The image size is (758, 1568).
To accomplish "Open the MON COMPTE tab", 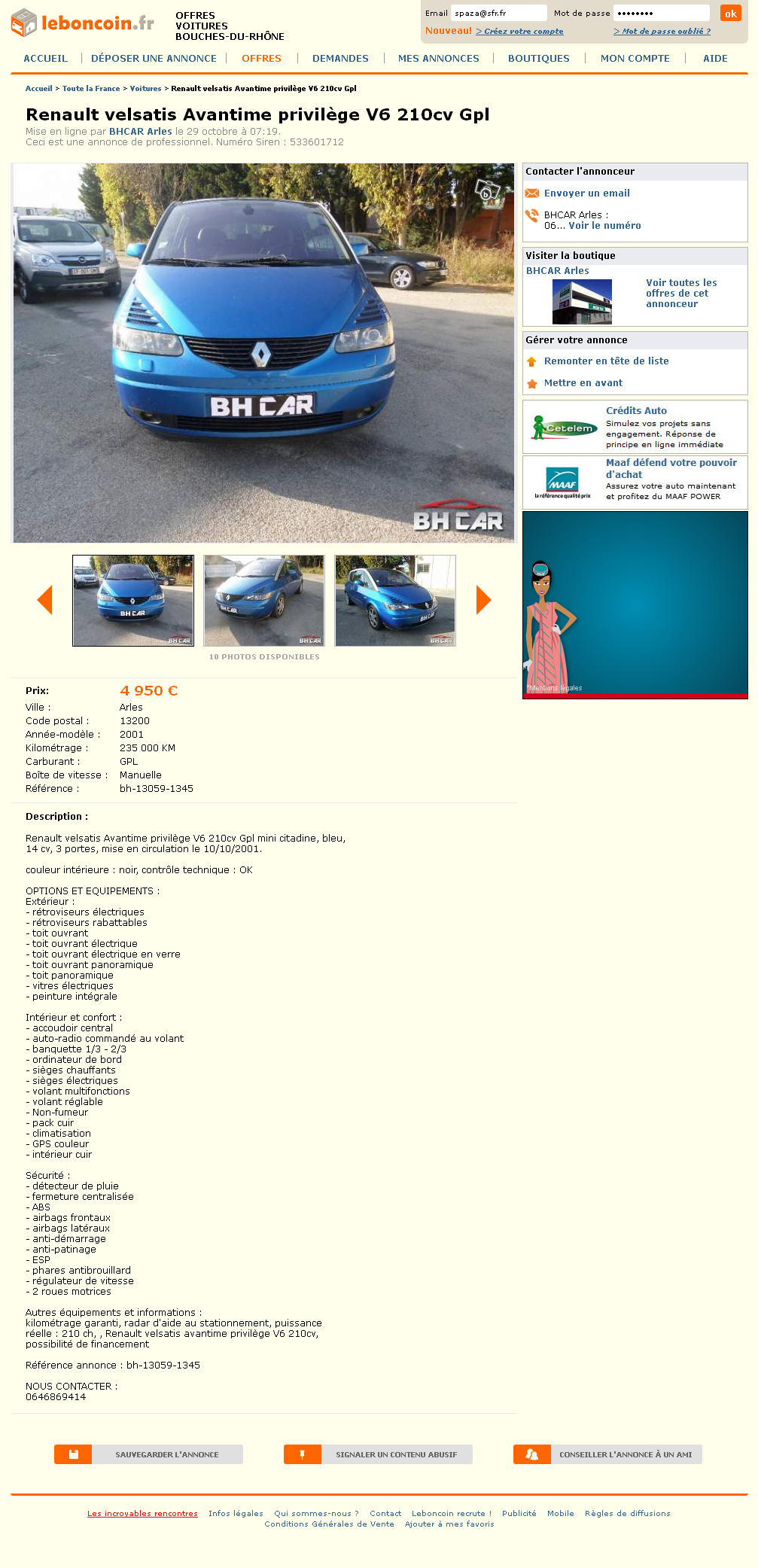I will point(635,58).
